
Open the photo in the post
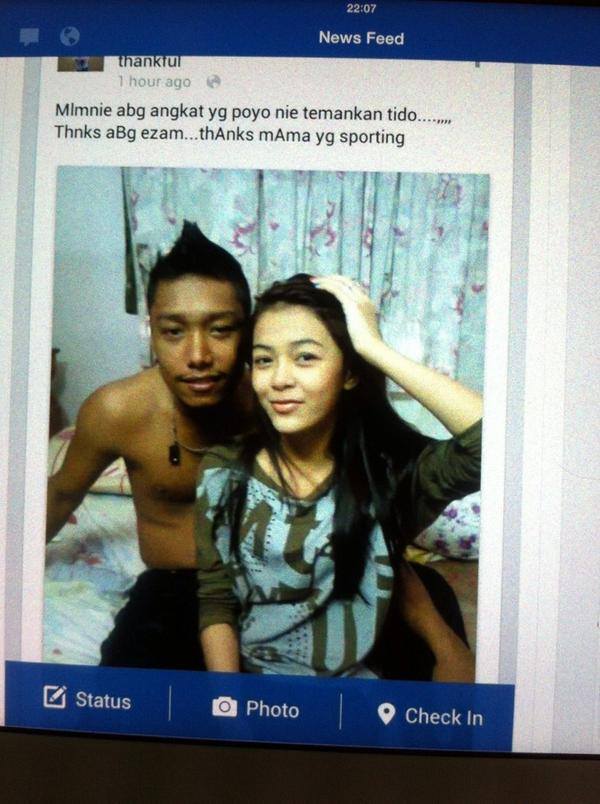(270, 420)
